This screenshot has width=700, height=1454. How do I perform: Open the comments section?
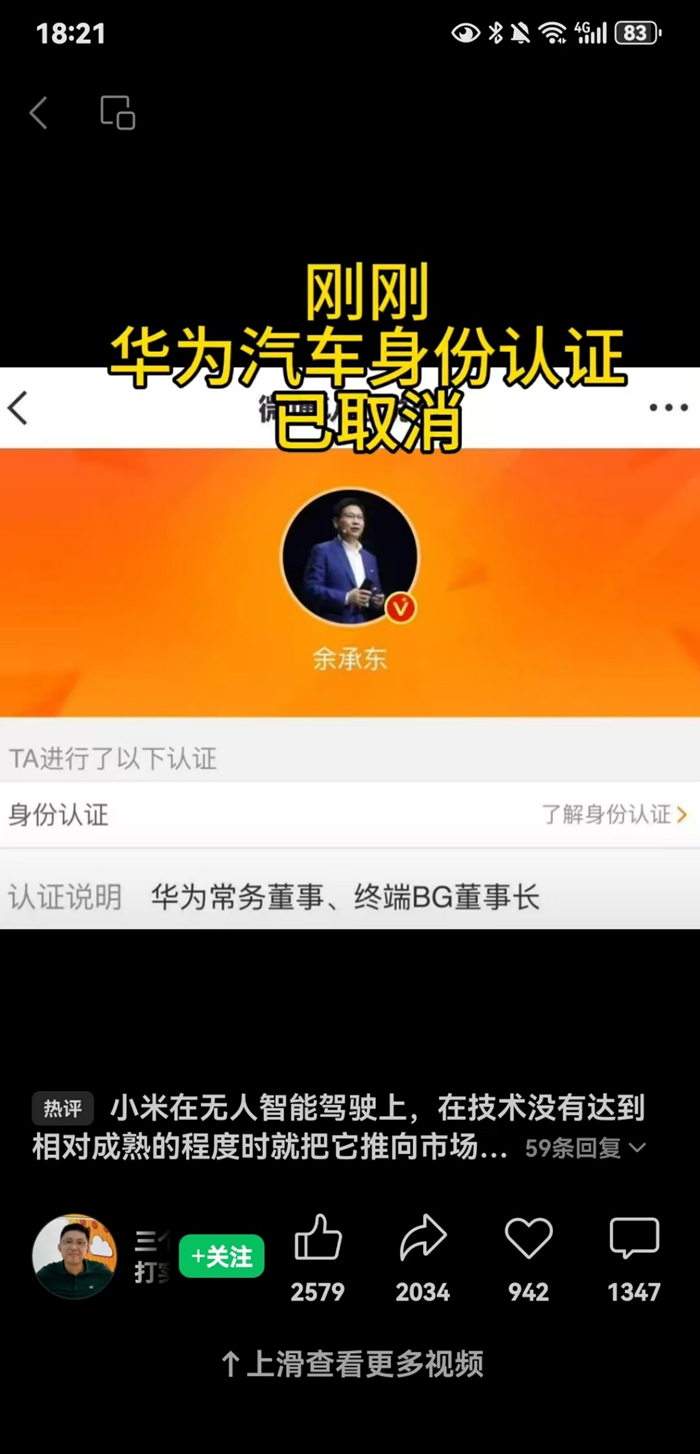(634, 1240)
